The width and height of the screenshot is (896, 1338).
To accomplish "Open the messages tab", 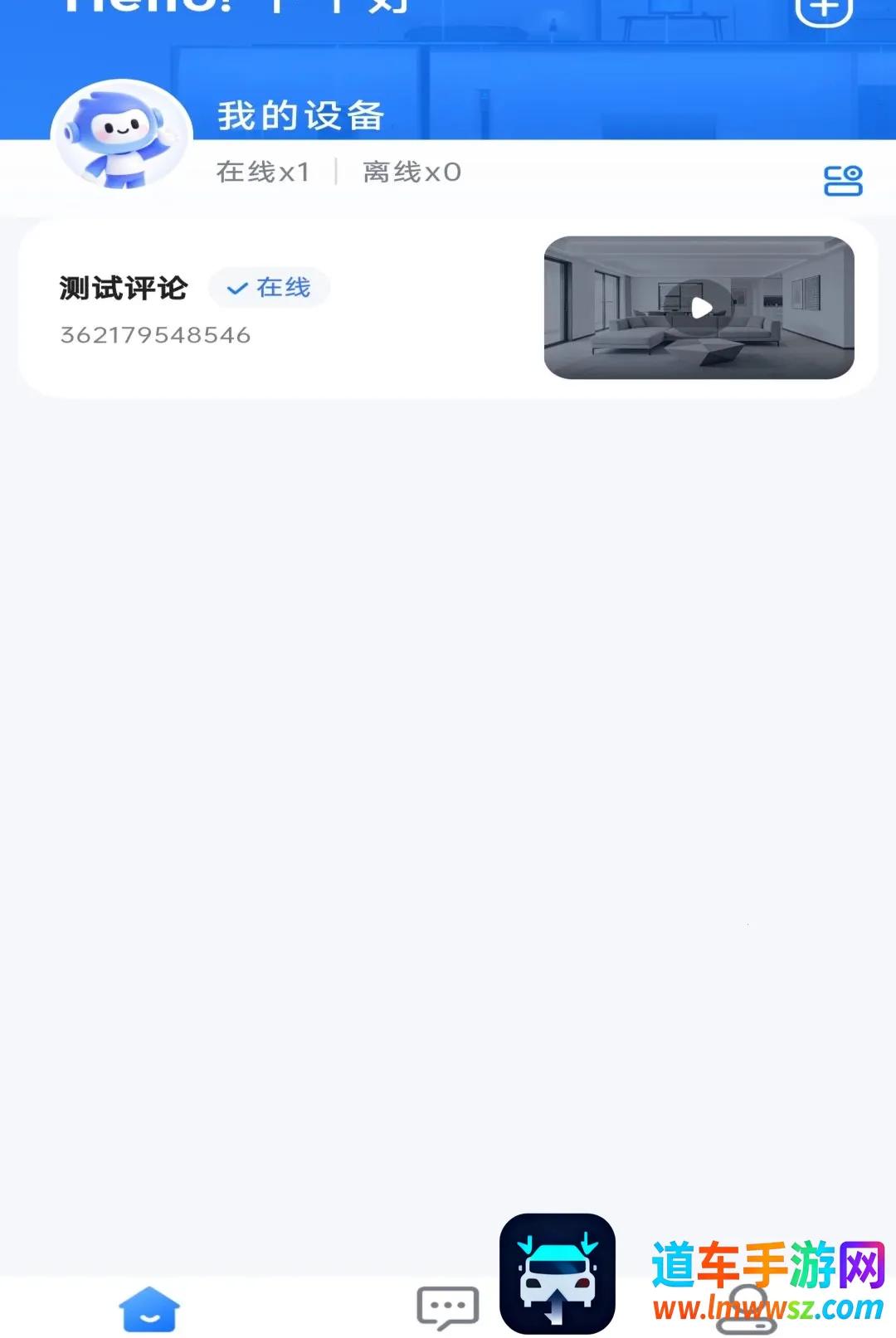I will pyautogui.click(x=448, y=1308).
